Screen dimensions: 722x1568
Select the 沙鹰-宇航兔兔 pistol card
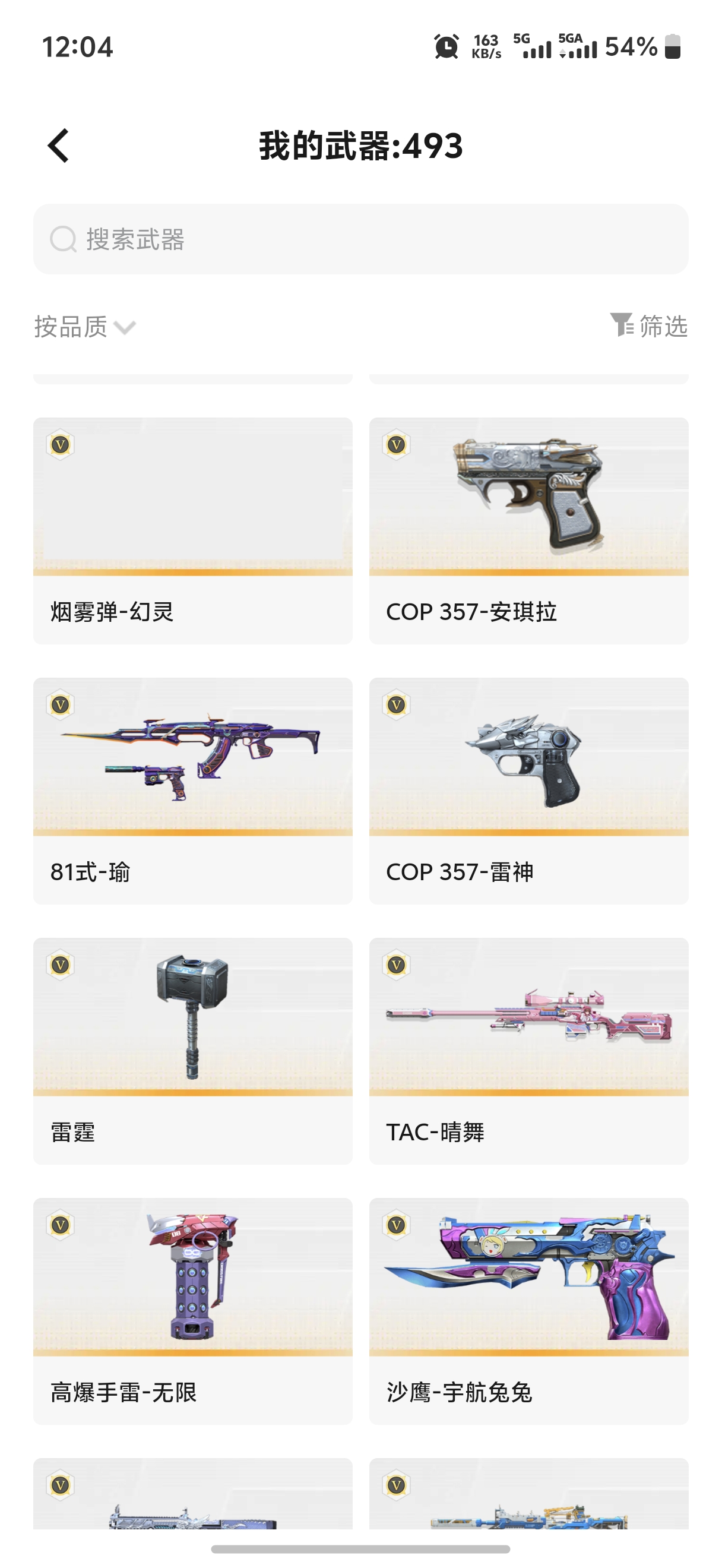528,1310
